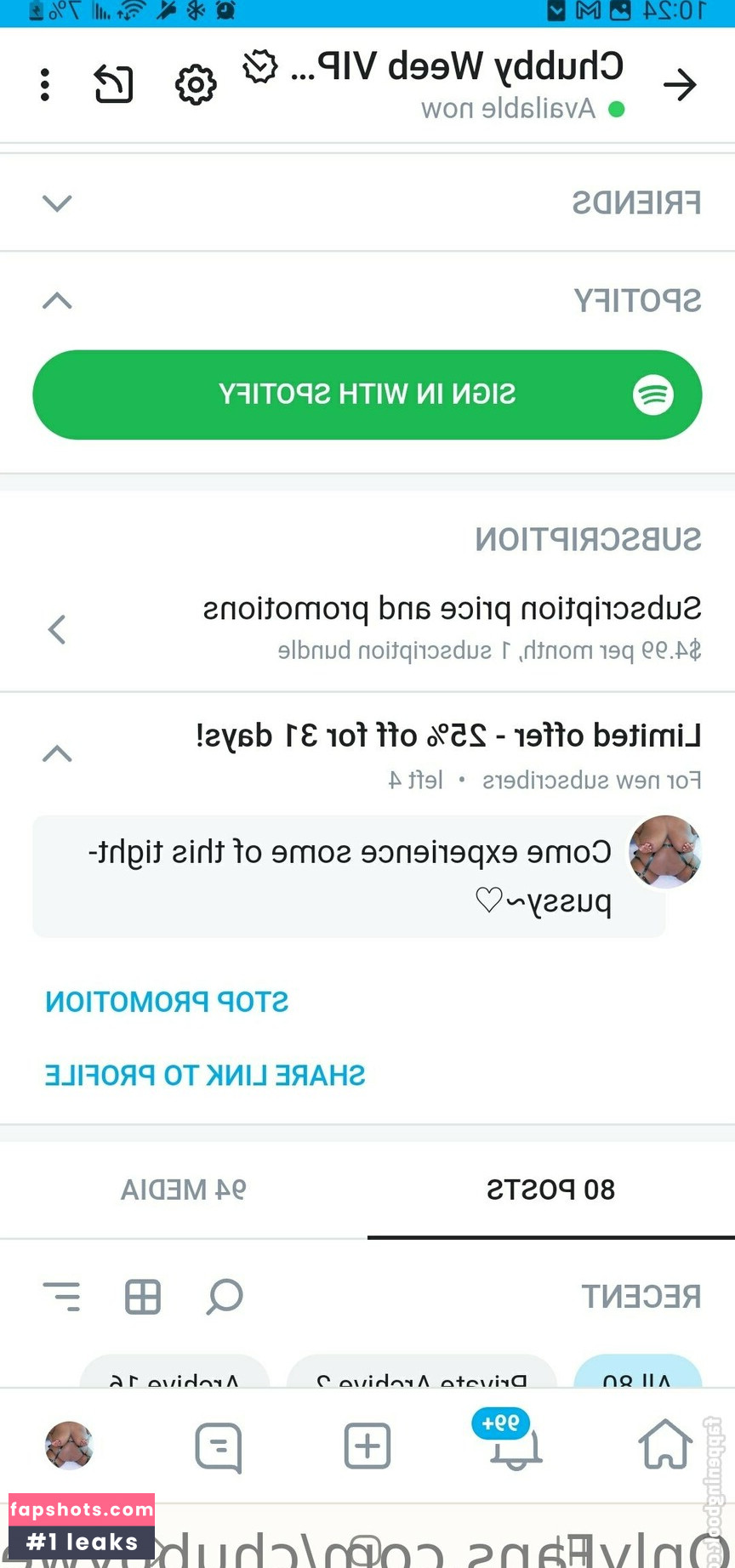This screenshot has height=1568, width=735.
Task: Sign in with Spotify
Action: click(367, 395)
